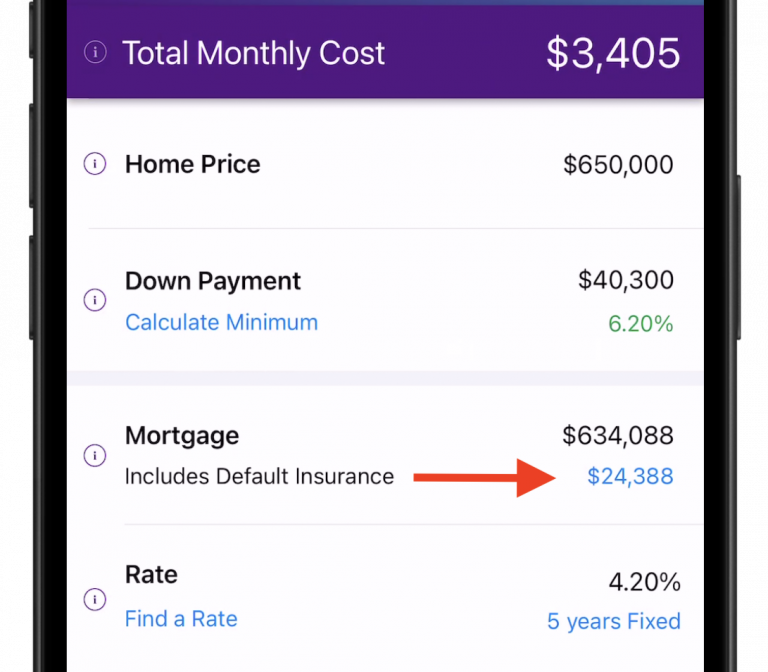This screenshot has width=768, height=672.
Task: Select Find a Rate
Action: coord(181,619)
